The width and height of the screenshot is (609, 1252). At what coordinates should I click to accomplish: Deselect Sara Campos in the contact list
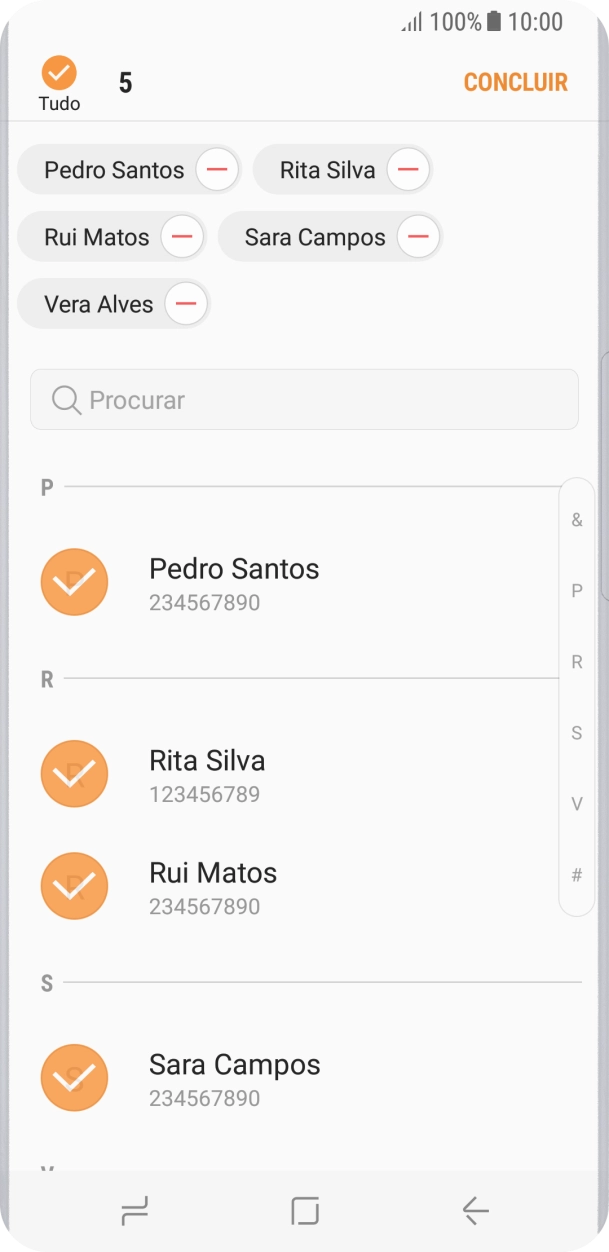pos(74,1078)
